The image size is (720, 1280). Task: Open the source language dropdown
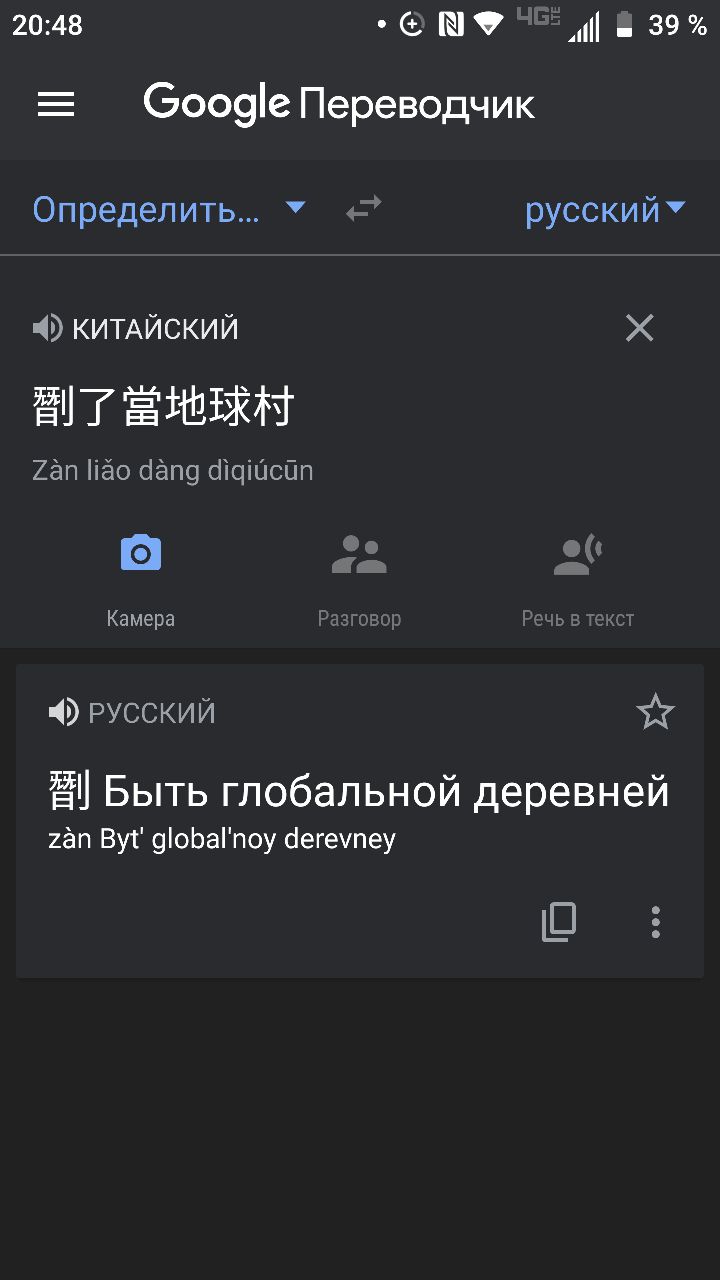click(x=168, y=210)
